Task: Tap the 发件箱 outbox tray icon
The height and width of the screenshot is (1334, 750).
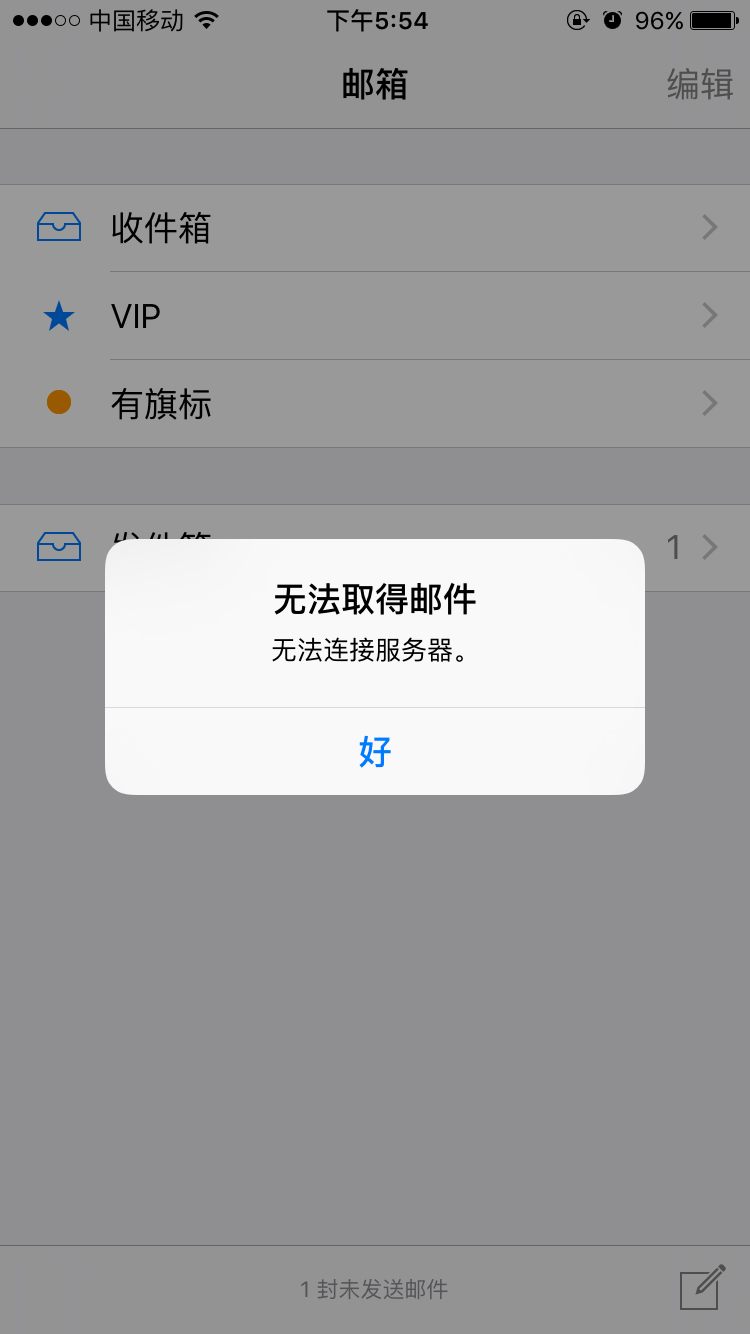Action: 59,547
